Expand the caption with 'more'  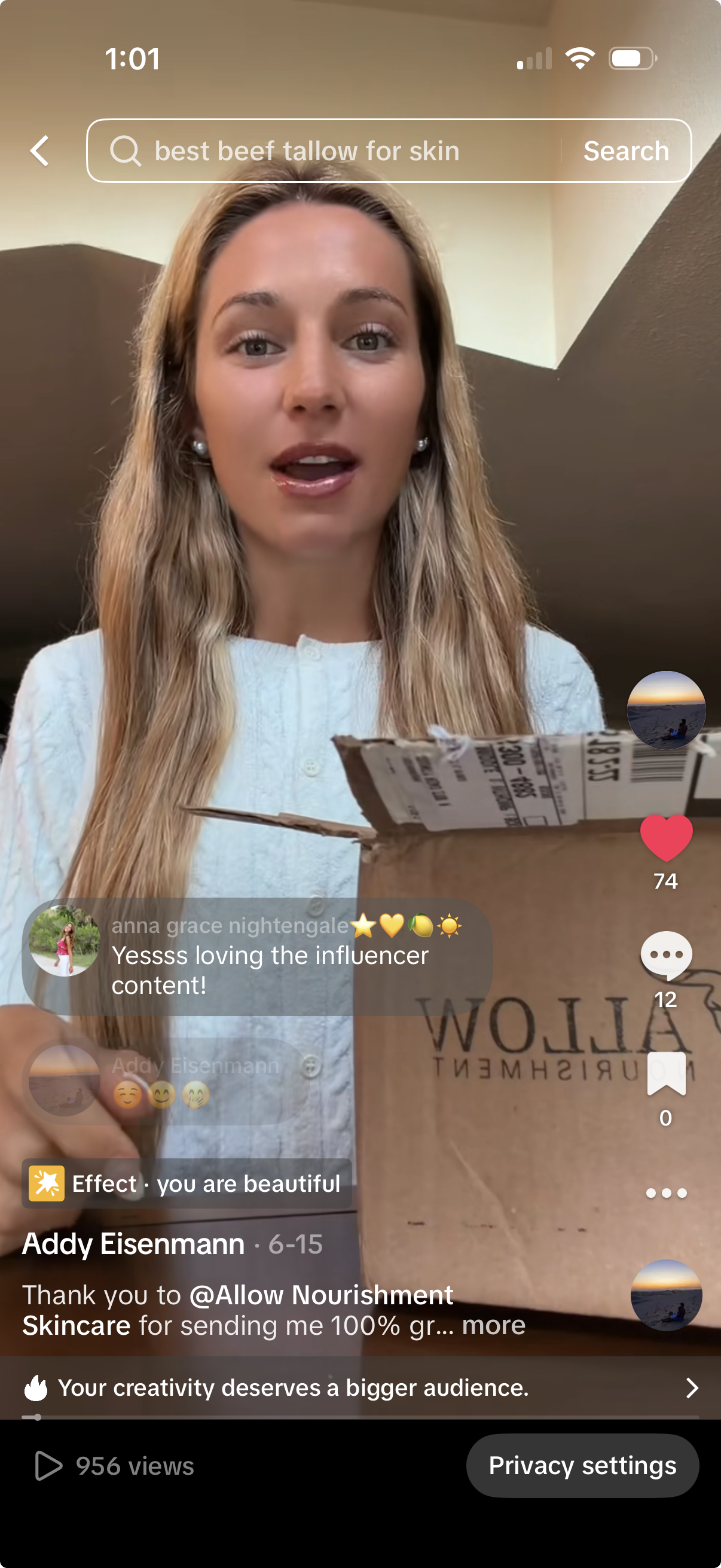tap(493, 1325)
